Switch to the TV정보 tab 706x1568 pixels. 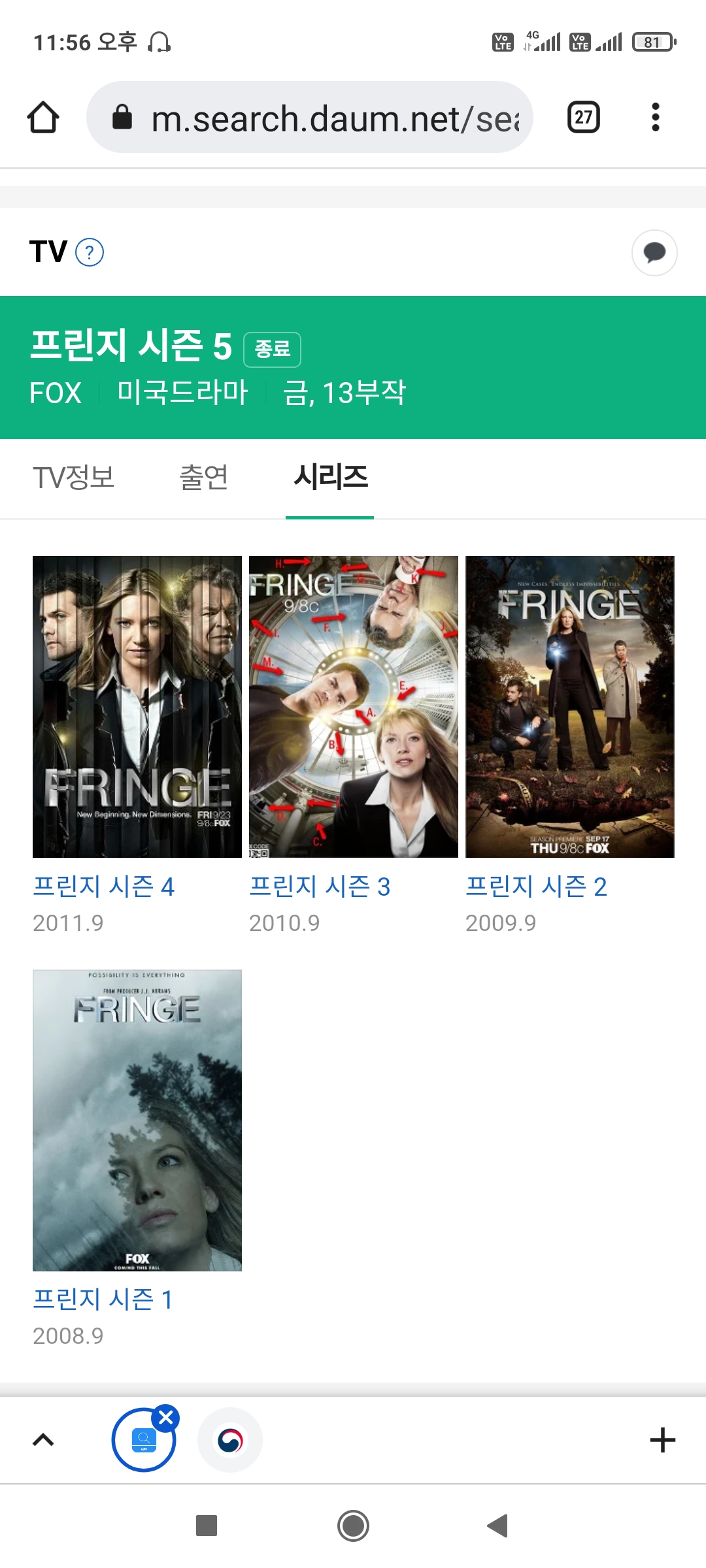click(74, 478)
